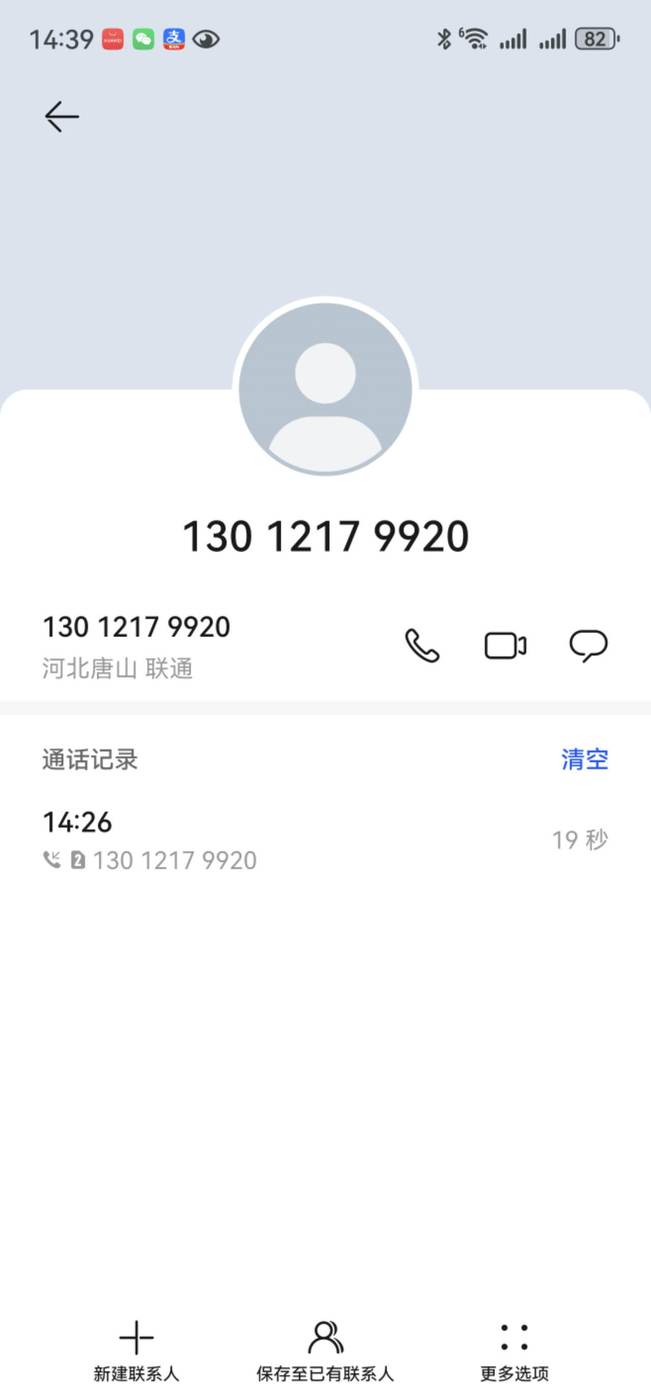The width and height of the screenshot is (651, 1400).
Task: Create new contact via 新建联系人
Action: coord(136,1350)
